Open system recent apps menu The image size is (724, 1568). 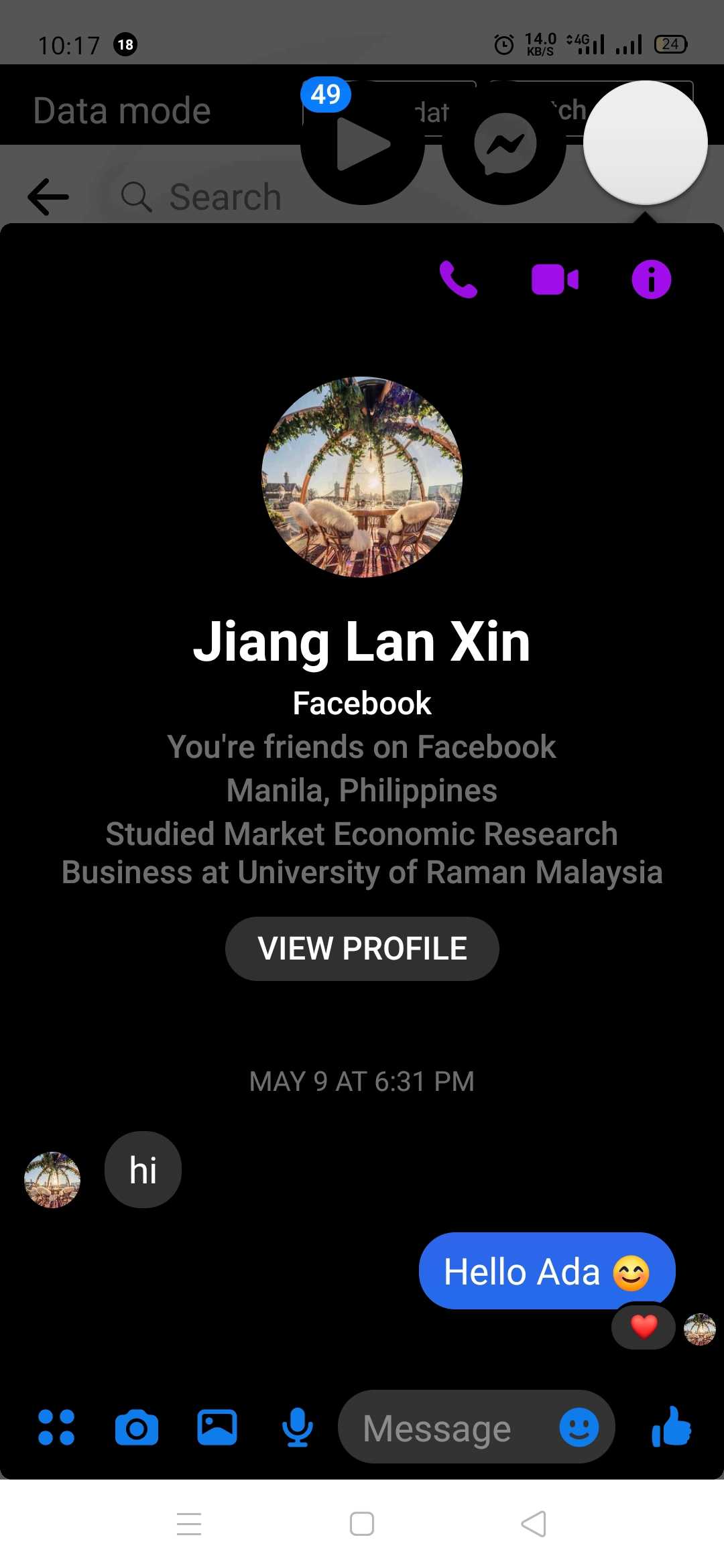pyautogui.click(x=189, y=1523)
